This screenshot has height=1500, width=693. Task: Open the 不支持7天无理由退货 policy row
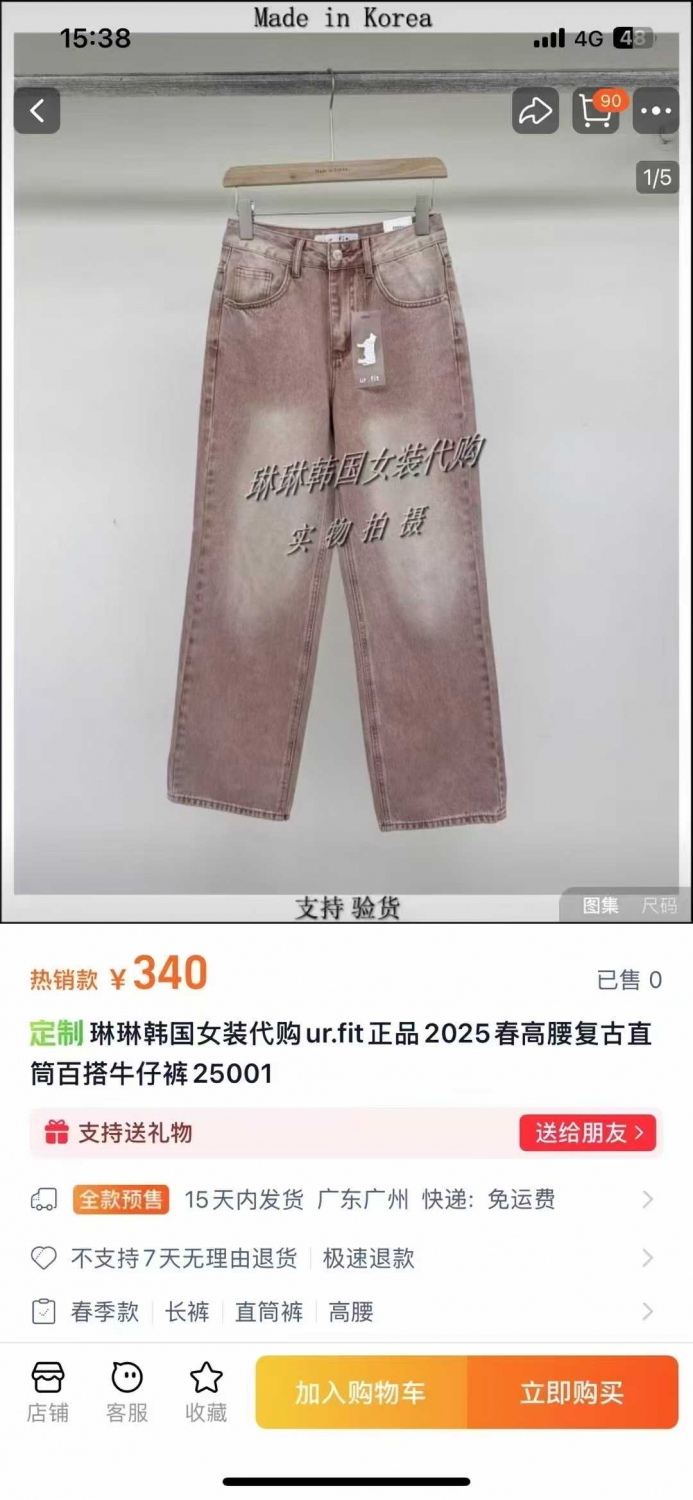pyautogui.click(x=346, y=1258)
